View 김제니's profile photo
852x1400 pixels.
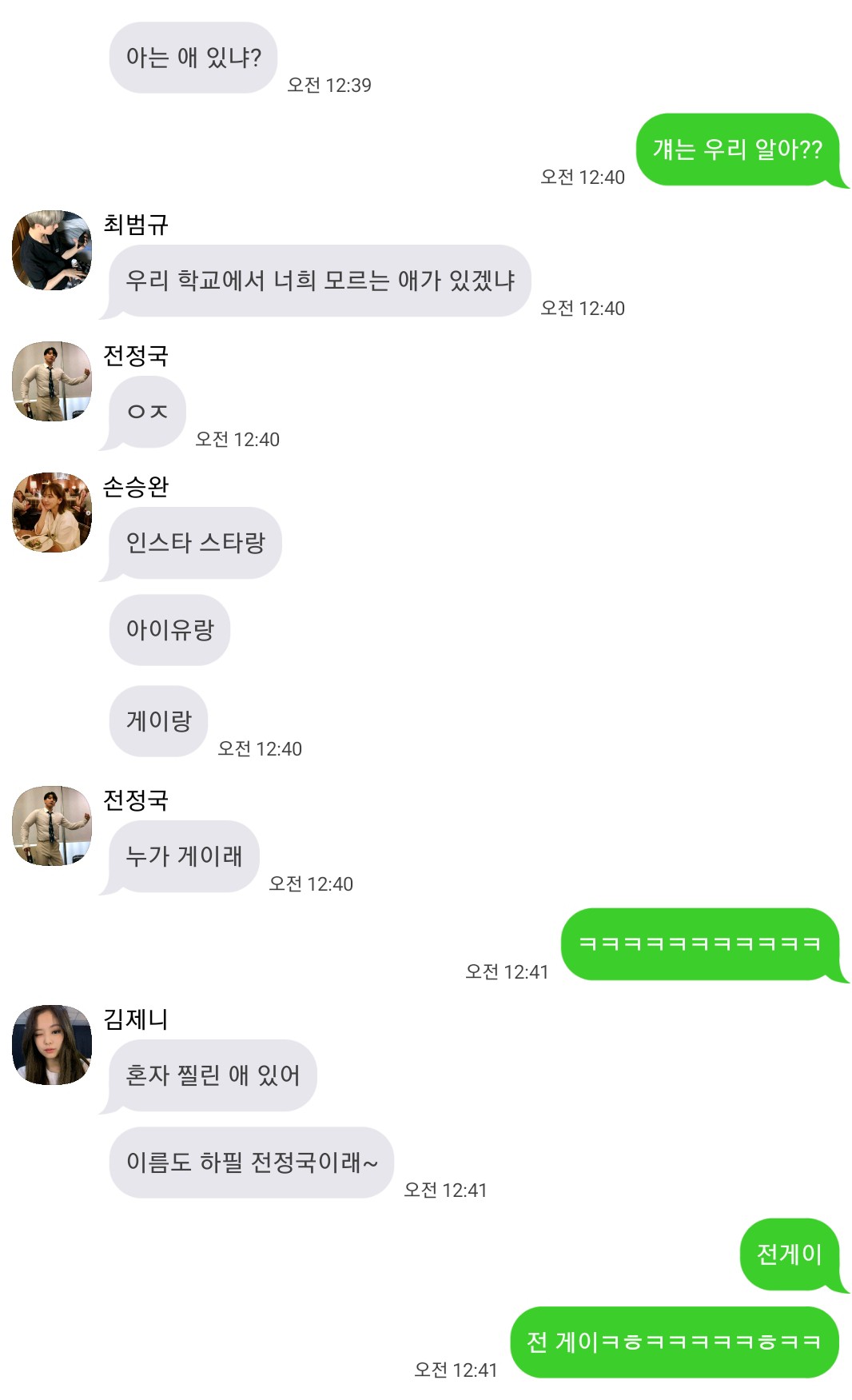point(52,1045)
